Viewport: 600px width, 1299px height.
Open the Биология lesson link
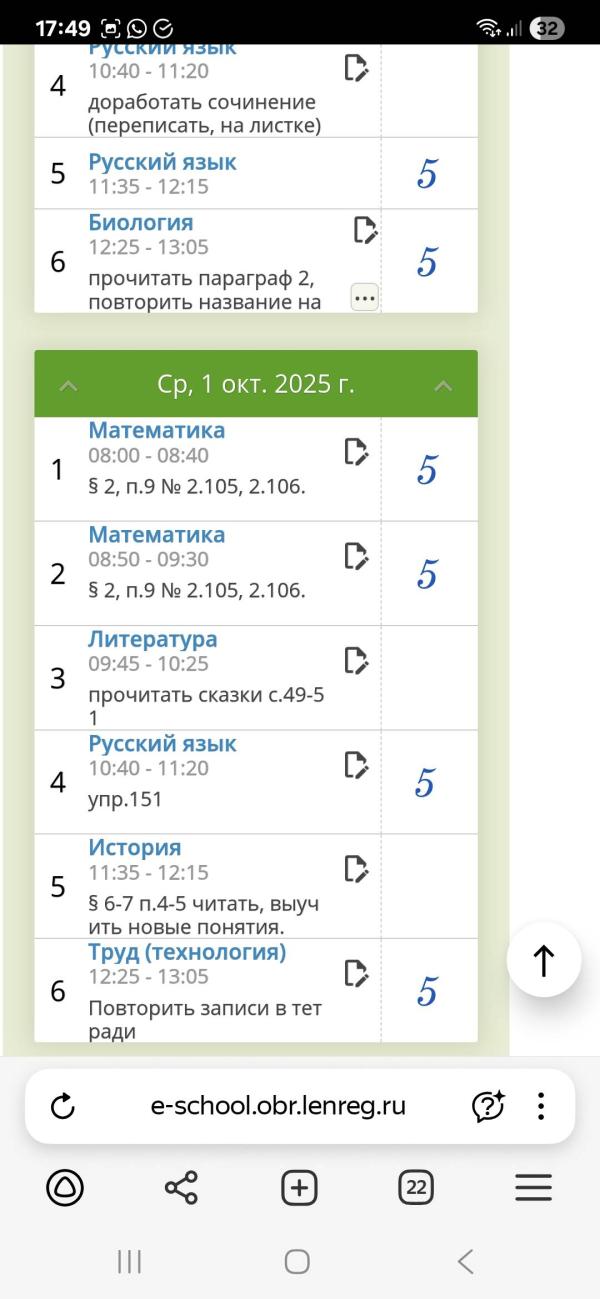(x=141, y=222)
